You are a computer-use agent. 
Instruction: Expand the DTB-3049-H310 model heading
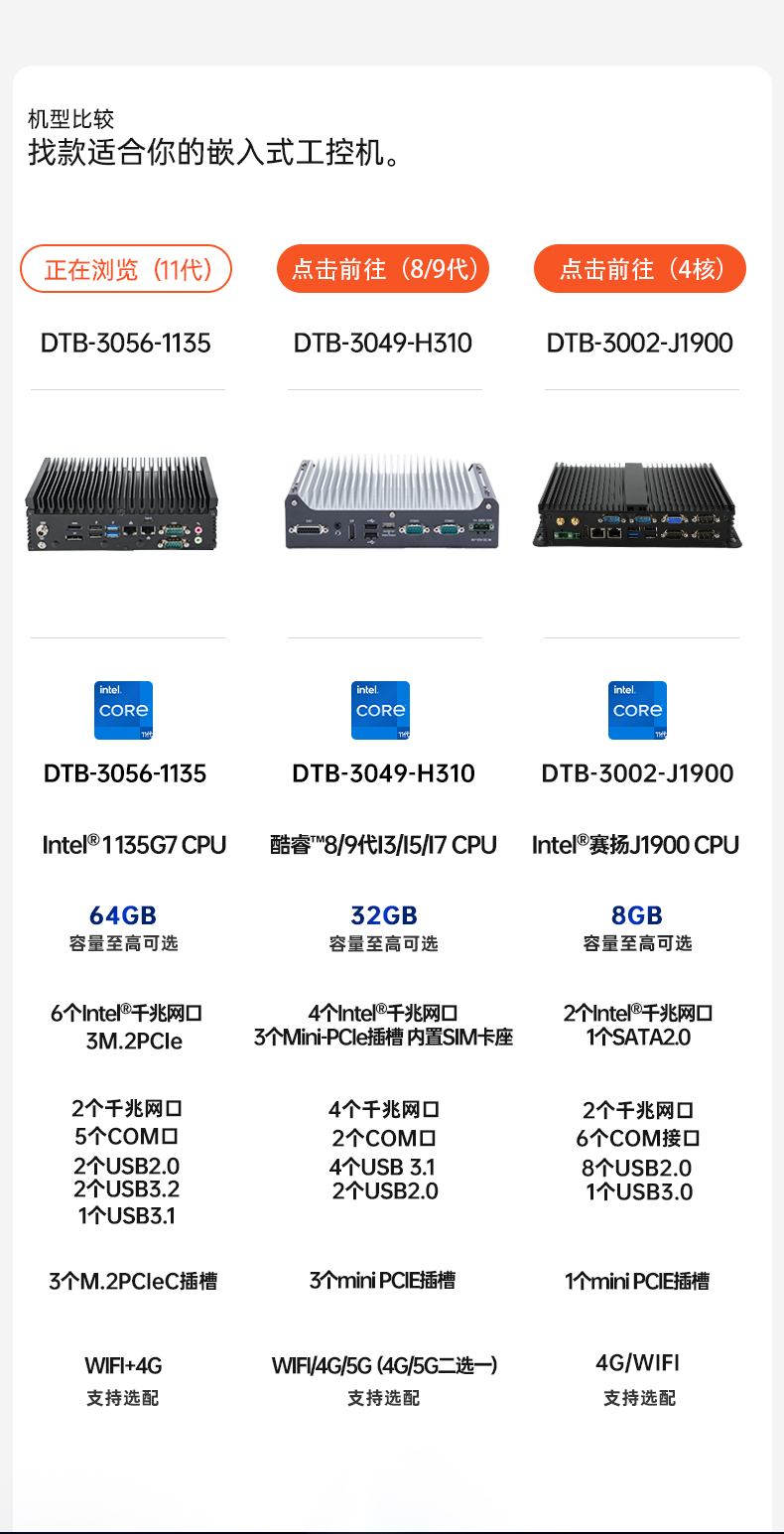click(383, 343)
